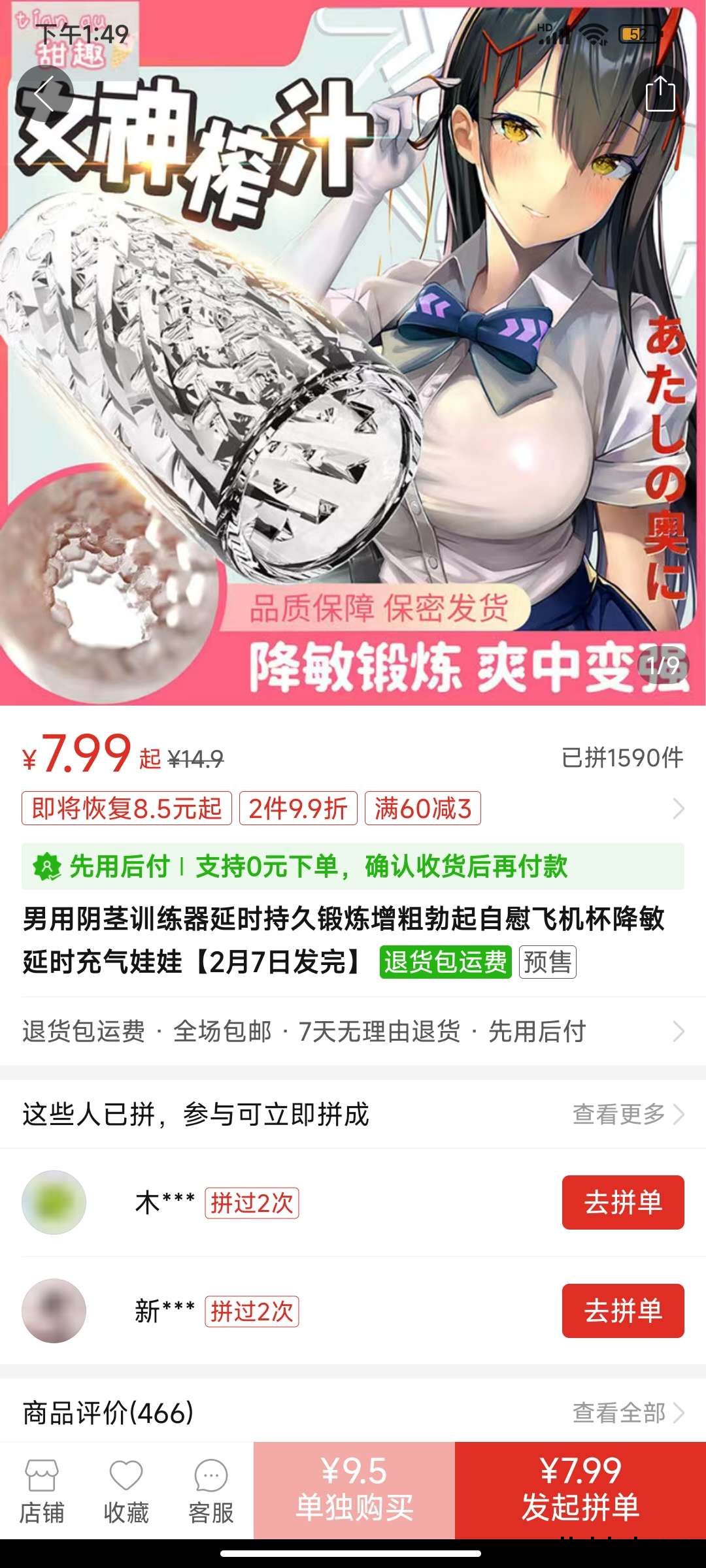706x1568 pixels.
Task: Buy alone for ¥9.5 with 单独购买
Action: [354, 1490]
